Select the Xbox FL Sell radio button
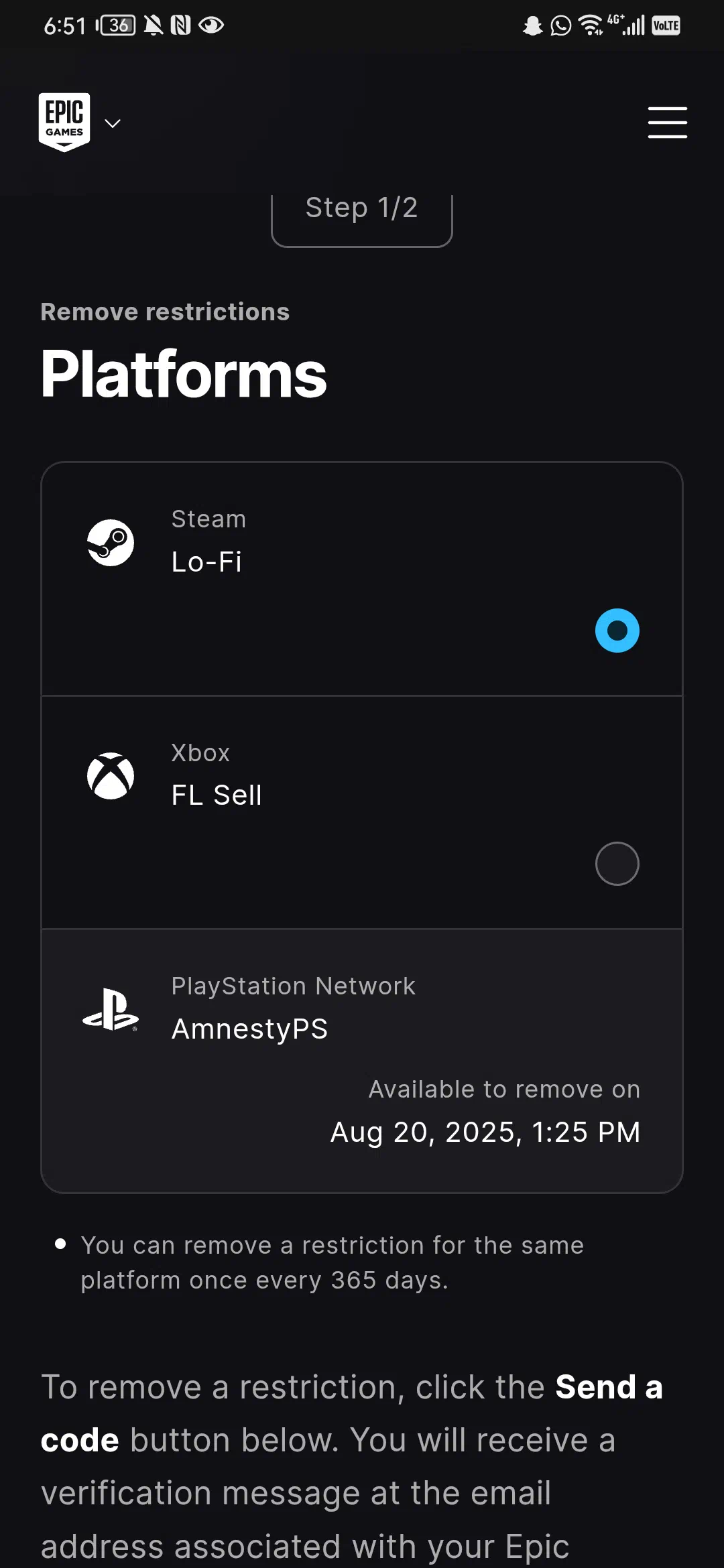The width and height of the screenshot is (724, 1568). coord(617,864)
